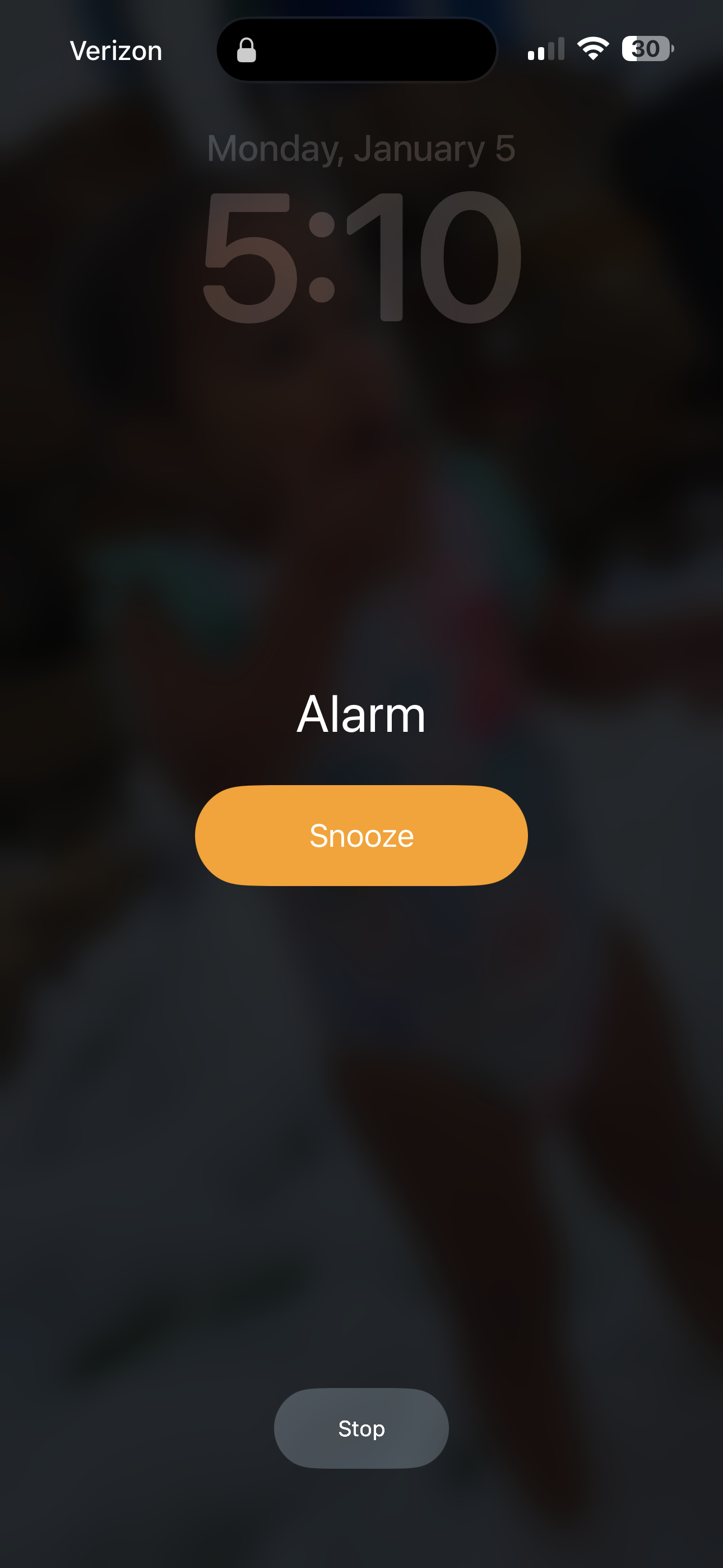Viewport: 723px width, 1568px height.
Task: Stop the alarm
Action: coord(361,1428)
